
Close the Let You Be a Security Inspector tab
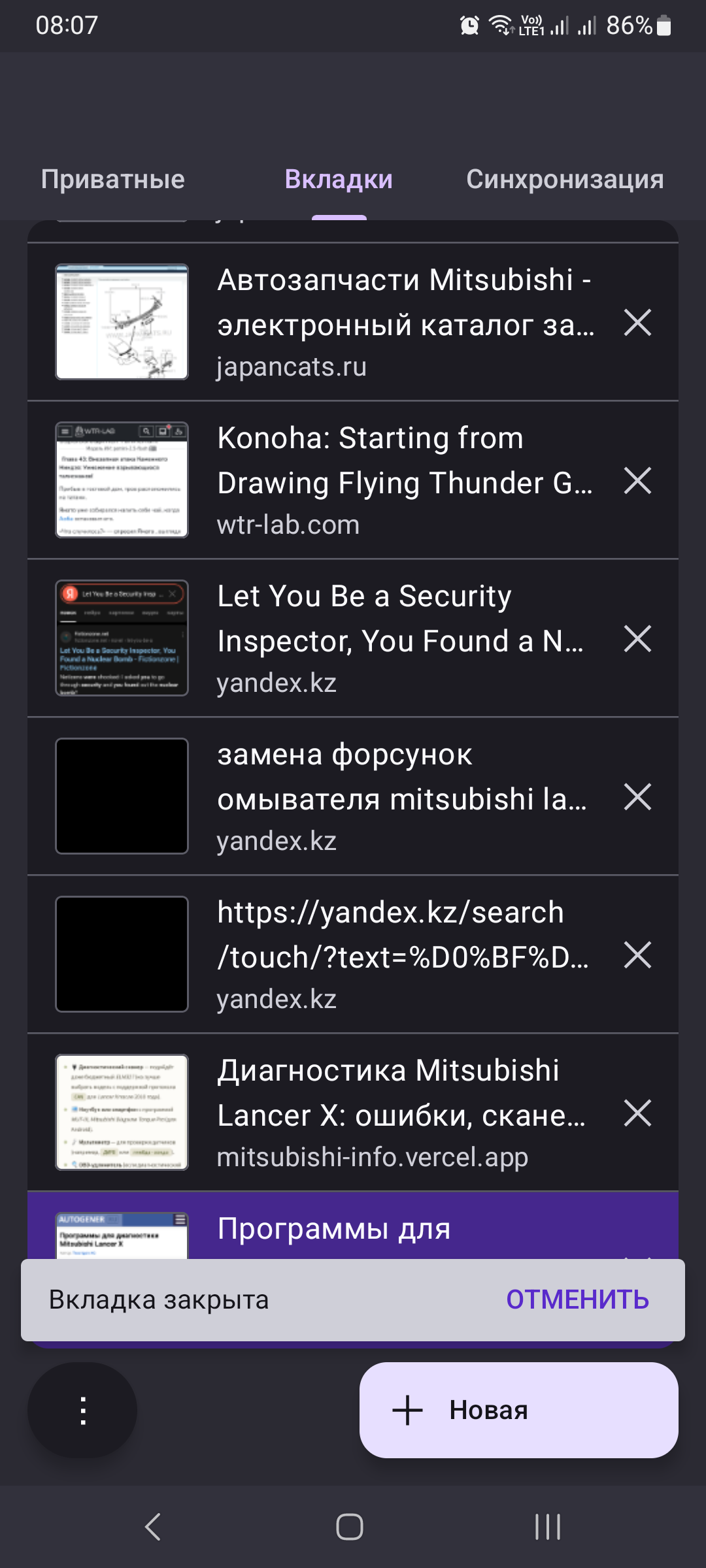pos(637,639)
